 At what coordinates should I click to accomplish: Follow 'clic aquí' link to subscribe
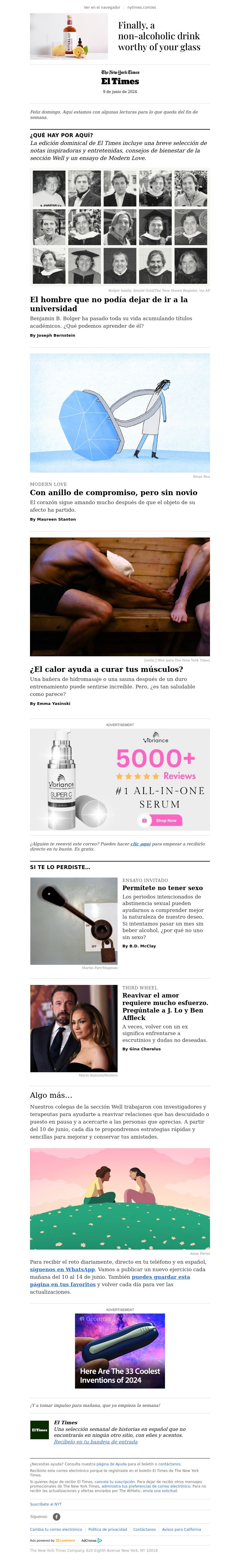click(x=140, y=844)
